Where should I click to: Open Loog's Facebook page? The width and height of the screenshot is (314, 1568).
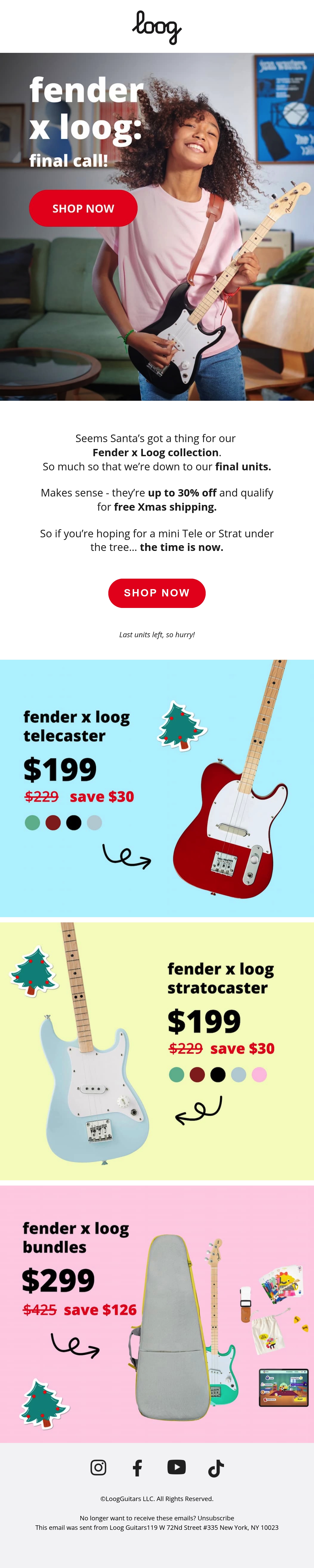(x=138, y=1468)
